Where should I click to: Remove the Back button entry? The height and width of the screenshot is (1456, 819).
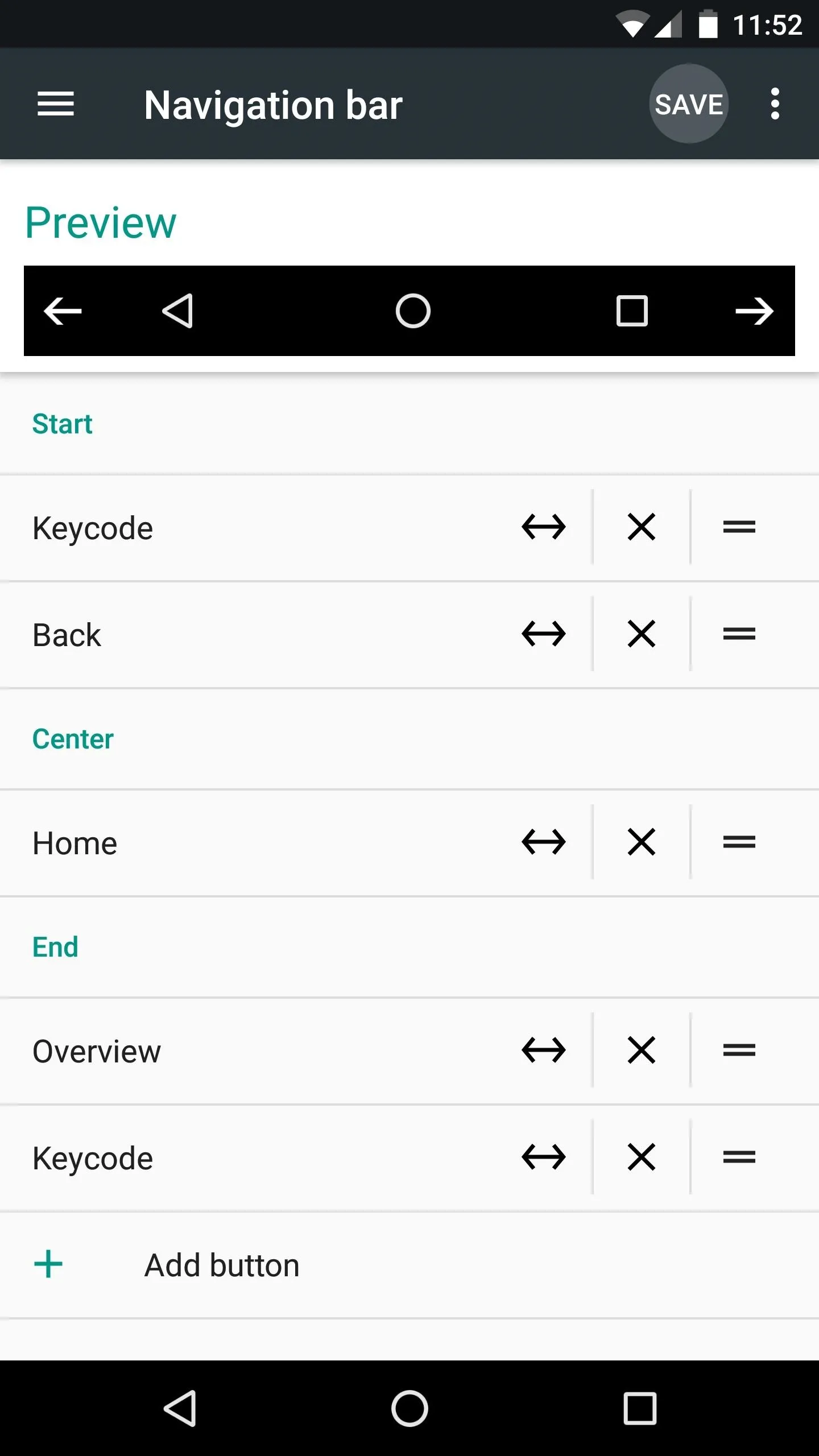pyautogui.click(x=642, y=634)
